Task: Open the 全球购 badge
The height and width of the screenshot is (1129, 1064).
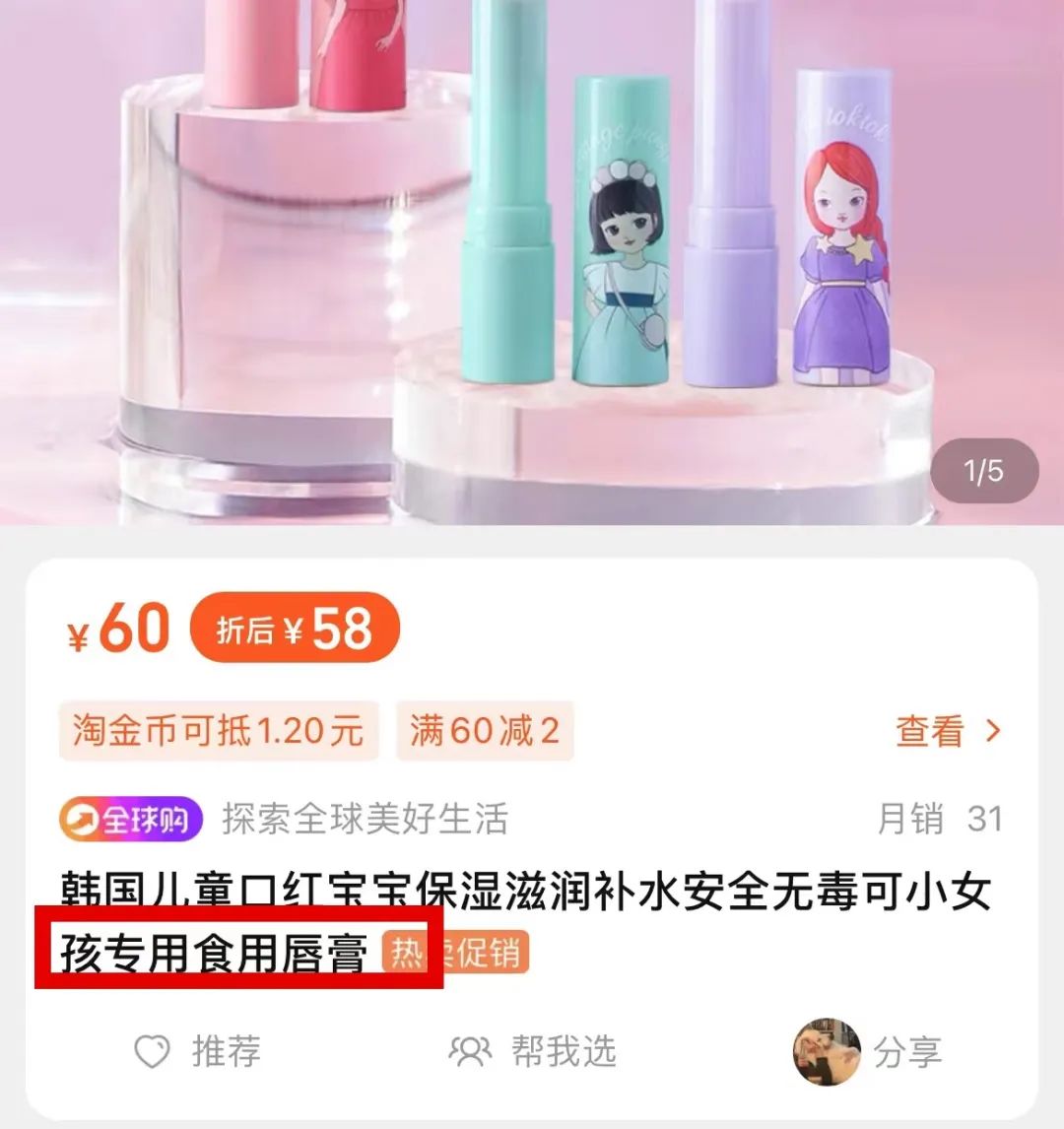Action: pyautogui.click(x=130, y=820)
